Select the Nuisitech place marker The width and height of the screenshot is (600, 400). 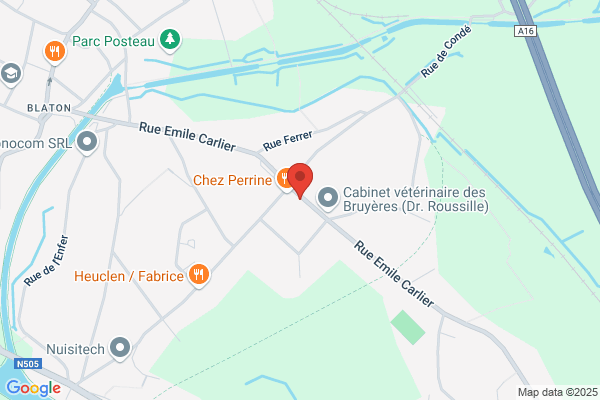coord(120,348)
